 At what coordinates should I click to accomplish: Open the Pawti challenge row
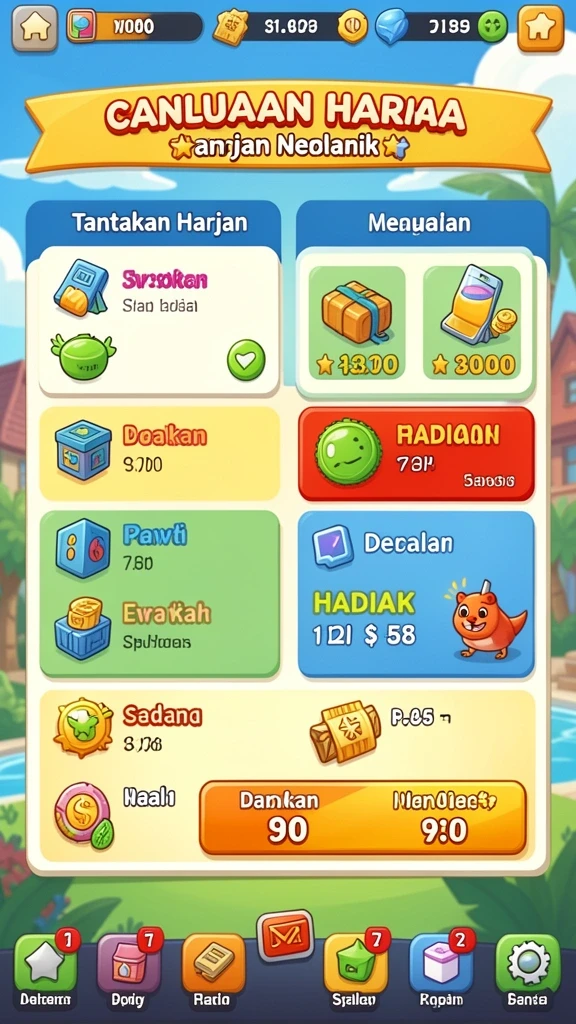[x=160, y=548]
